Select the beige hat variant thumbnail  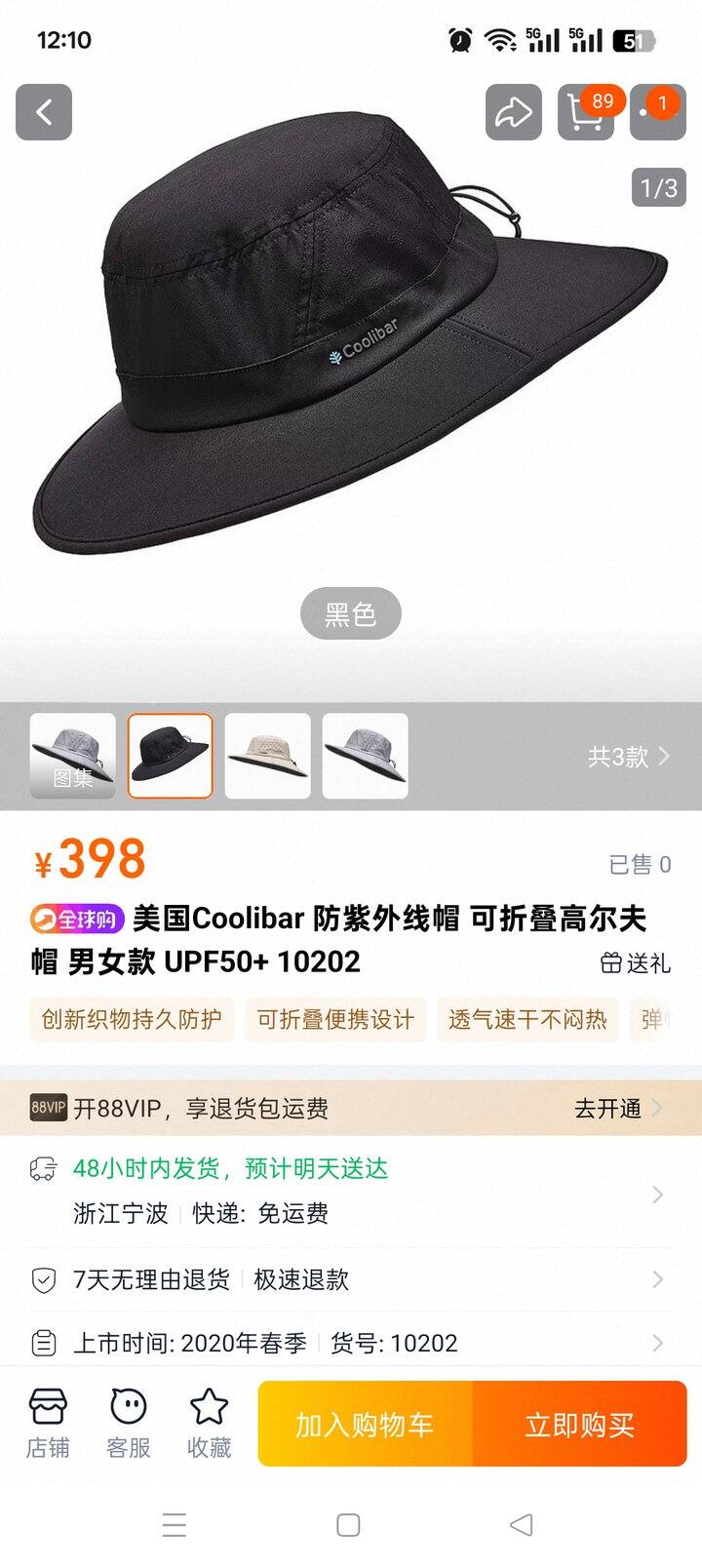coord(267,756)
